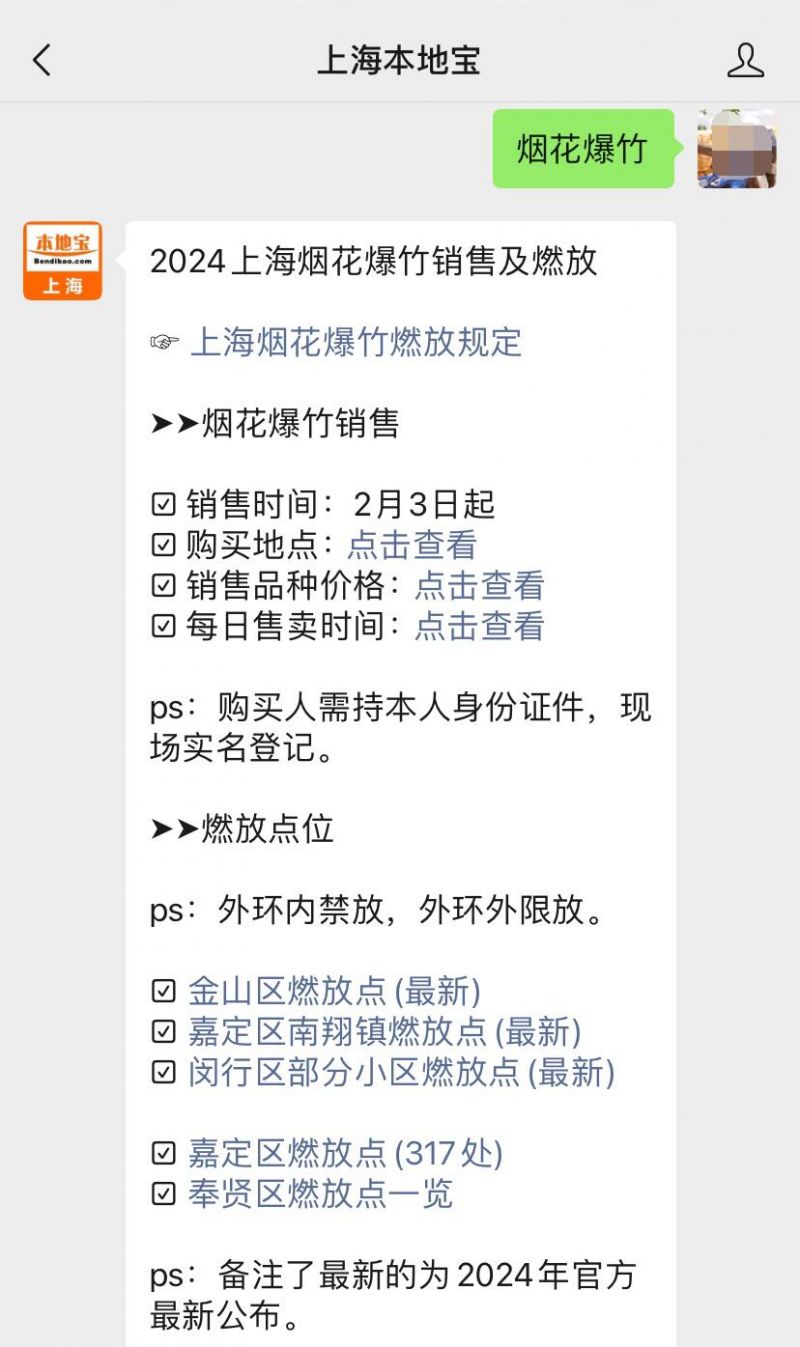Image resolution: width=800 pixels, height=1347 pixels.
Task: Tap 点击查看 next to 每日售卖时间
Action: (x=480, y=626)
